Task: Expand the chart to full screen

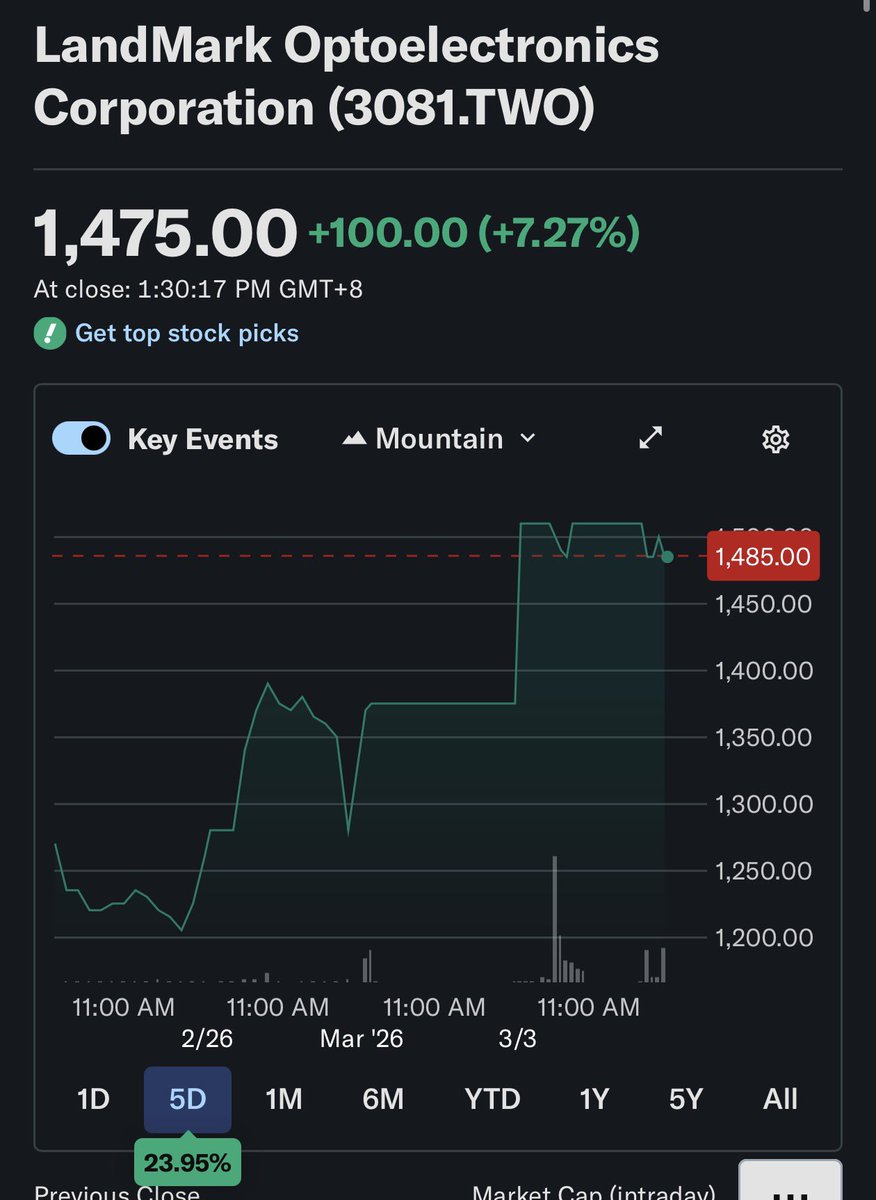Action: tap(651, 438)
